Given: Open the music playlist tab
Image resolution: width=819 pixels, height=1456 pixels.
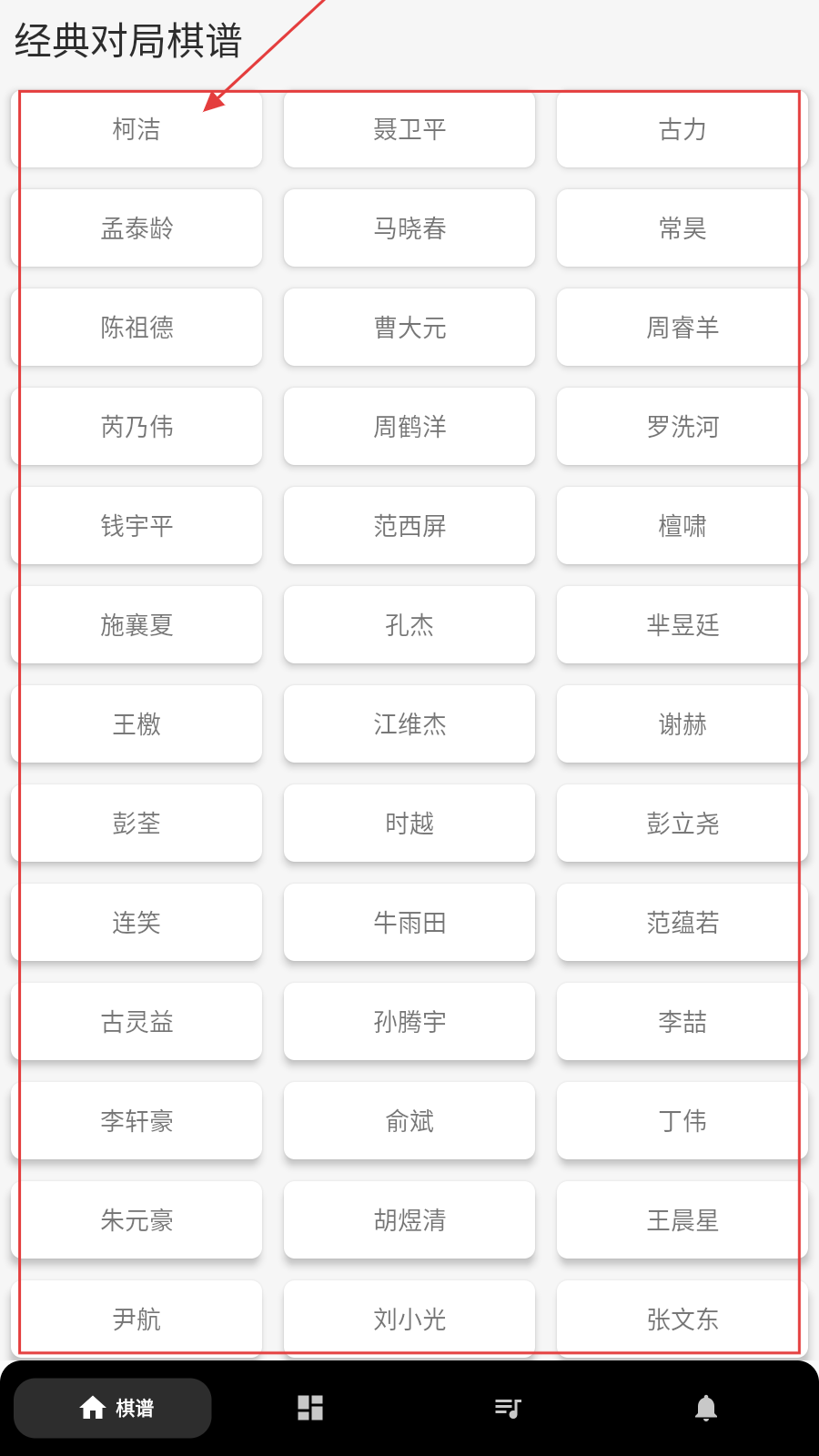Looking at the screenshot, I should click(508, 1408).
